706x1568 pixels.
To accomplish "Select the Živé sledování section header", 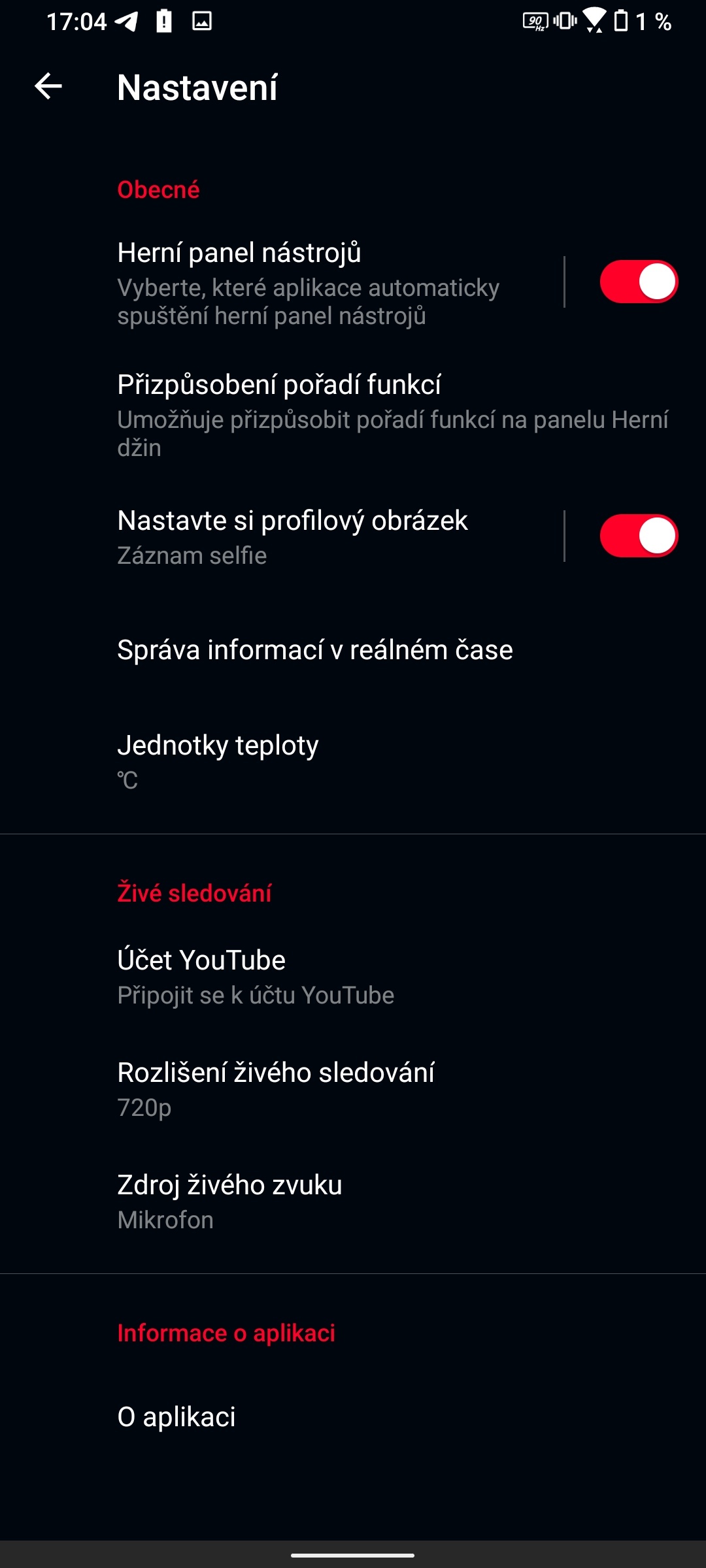I will tap(195, 893).
